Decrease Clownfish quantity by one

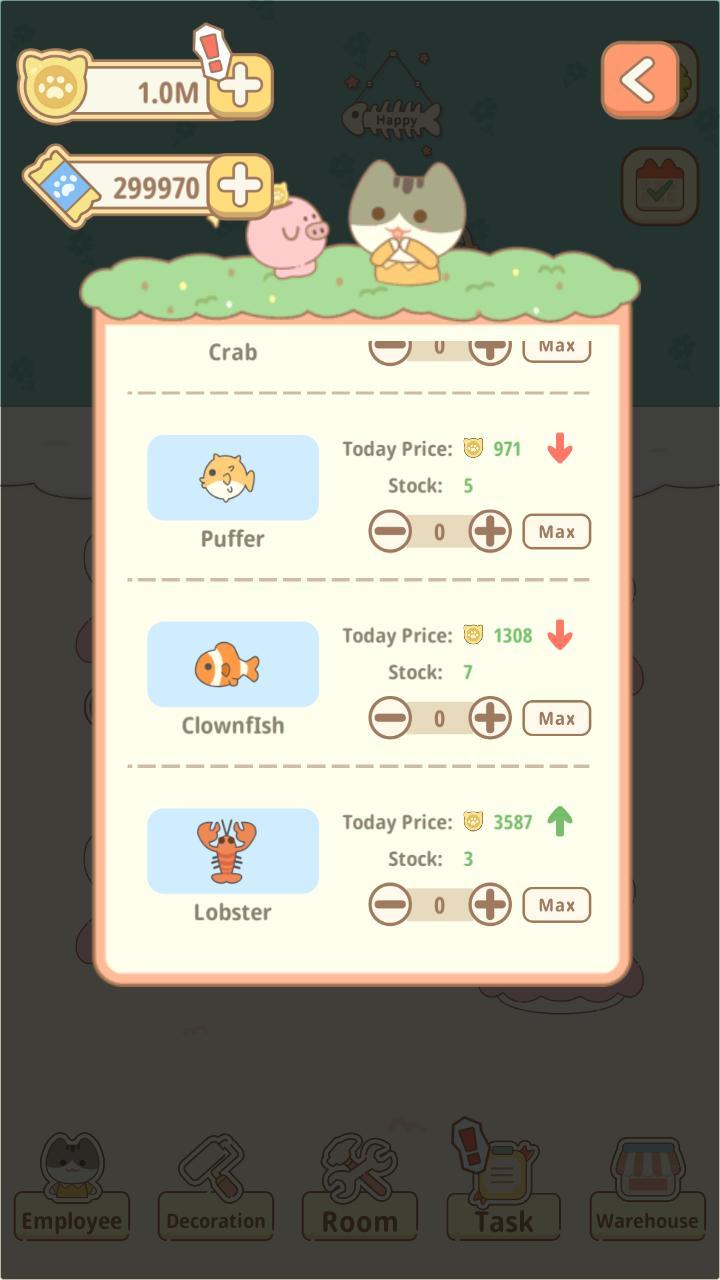tap(390, 718)
